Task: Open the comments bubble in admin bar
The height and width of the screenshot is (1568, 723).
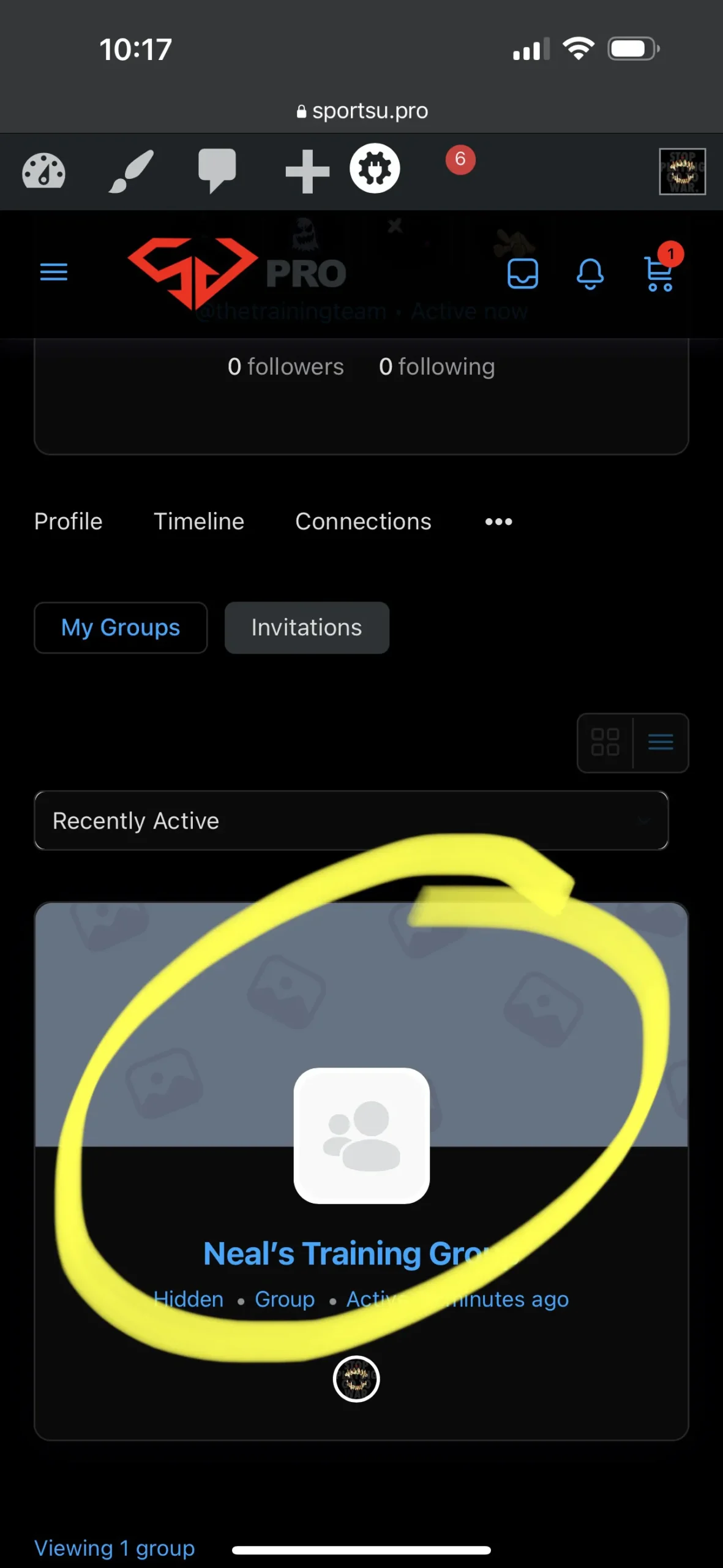Action: pos(217,170)
